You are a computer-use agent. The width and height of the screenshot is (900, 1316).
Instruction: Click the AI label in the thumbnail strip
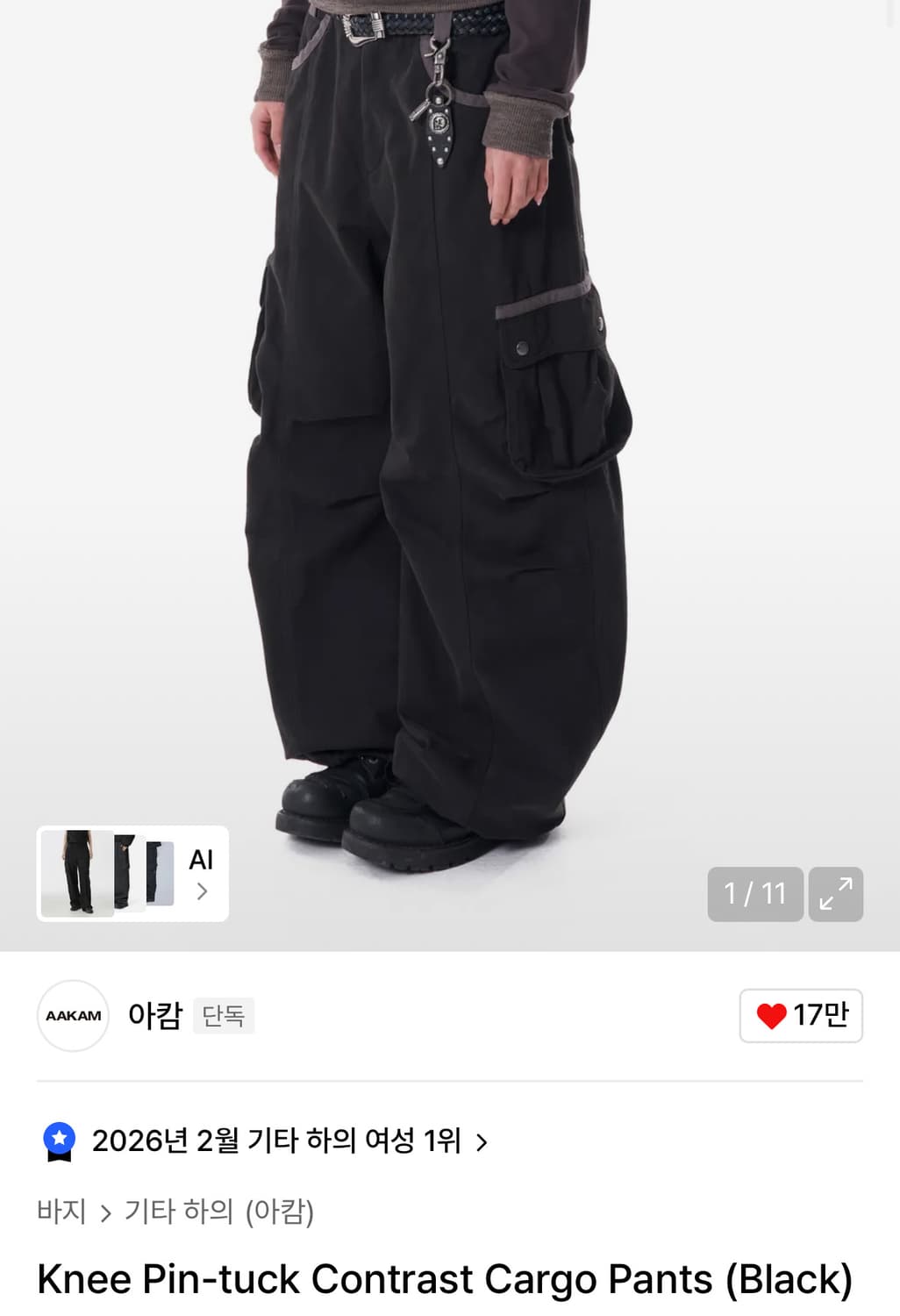[201, 861]
